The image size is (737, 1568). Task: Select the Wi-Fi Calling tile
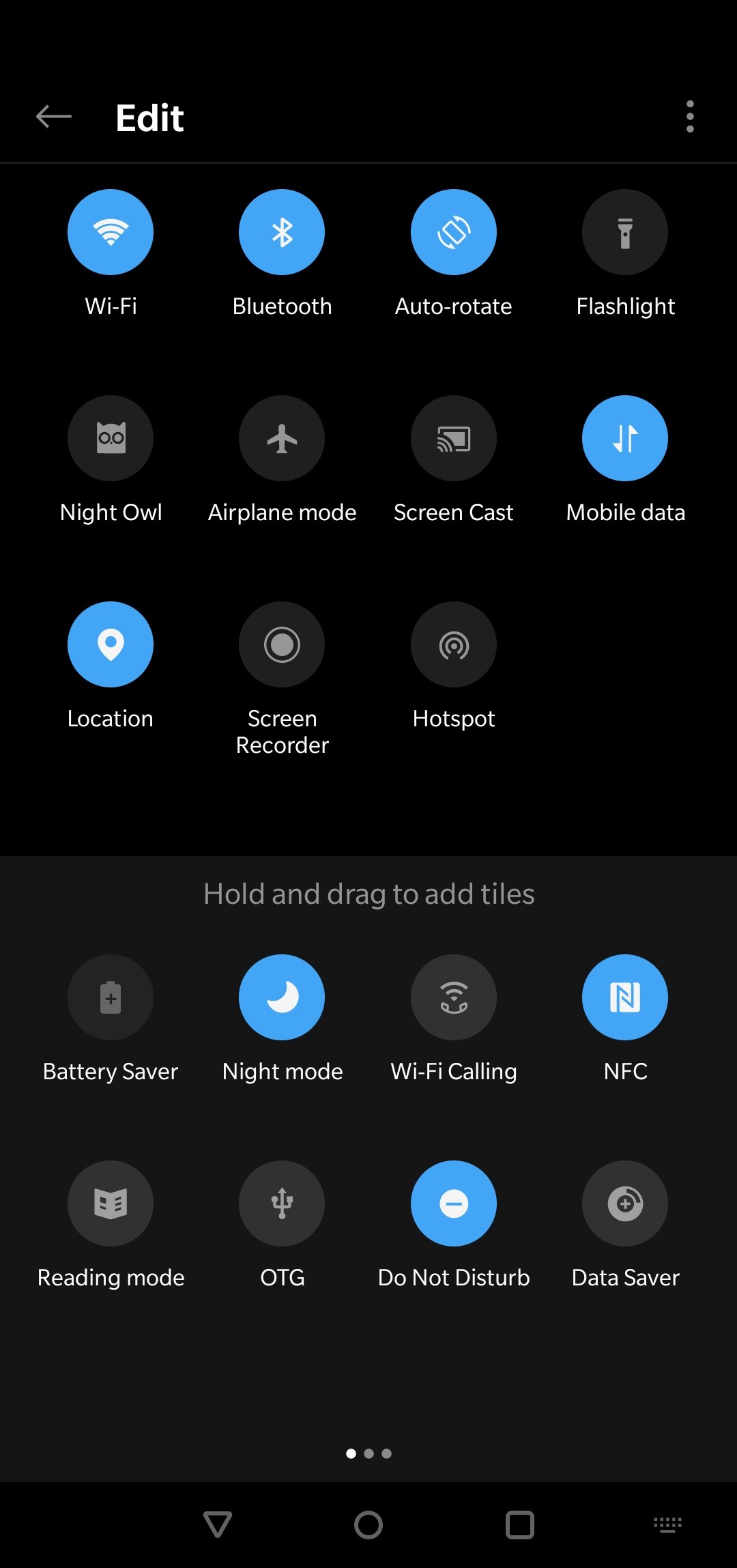pyautogui.click(x=454, y=997)
